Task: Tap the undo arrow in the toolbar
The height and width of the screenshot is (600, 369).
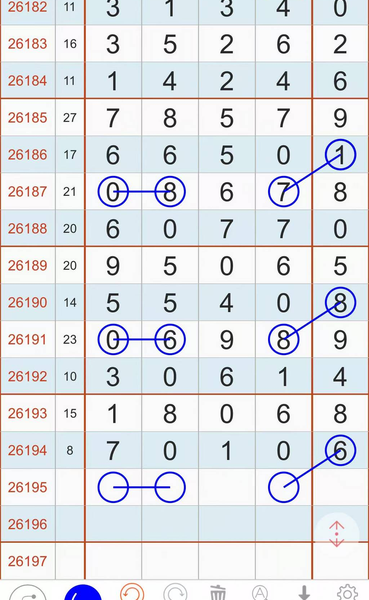Action: point(132,592)
